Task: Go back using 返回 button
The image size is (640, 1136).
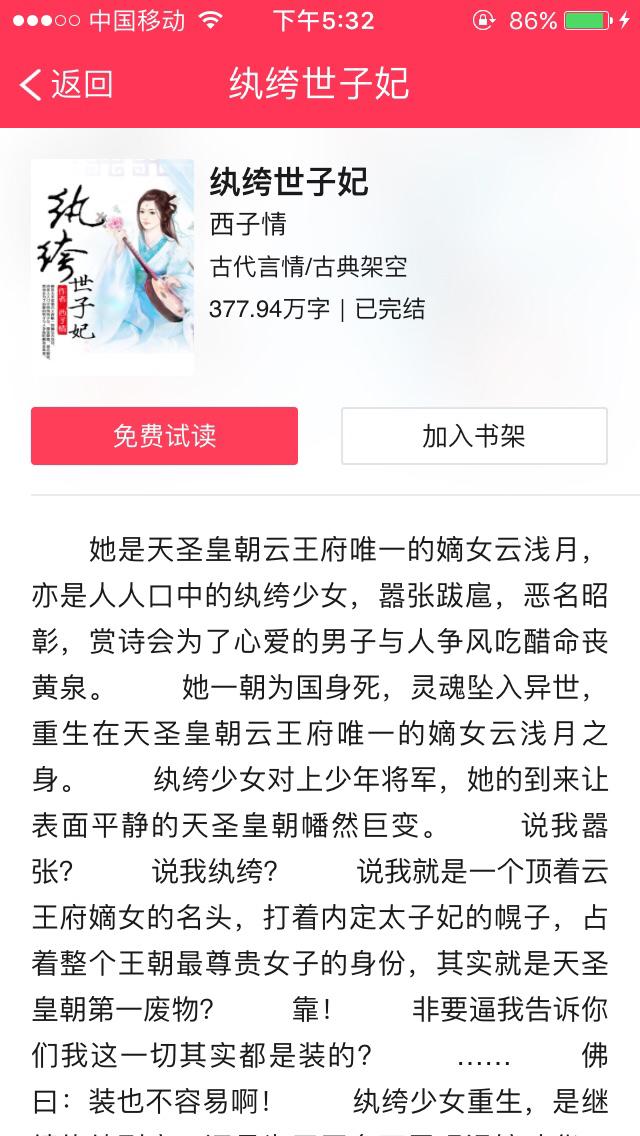Action: pos(66,84)
